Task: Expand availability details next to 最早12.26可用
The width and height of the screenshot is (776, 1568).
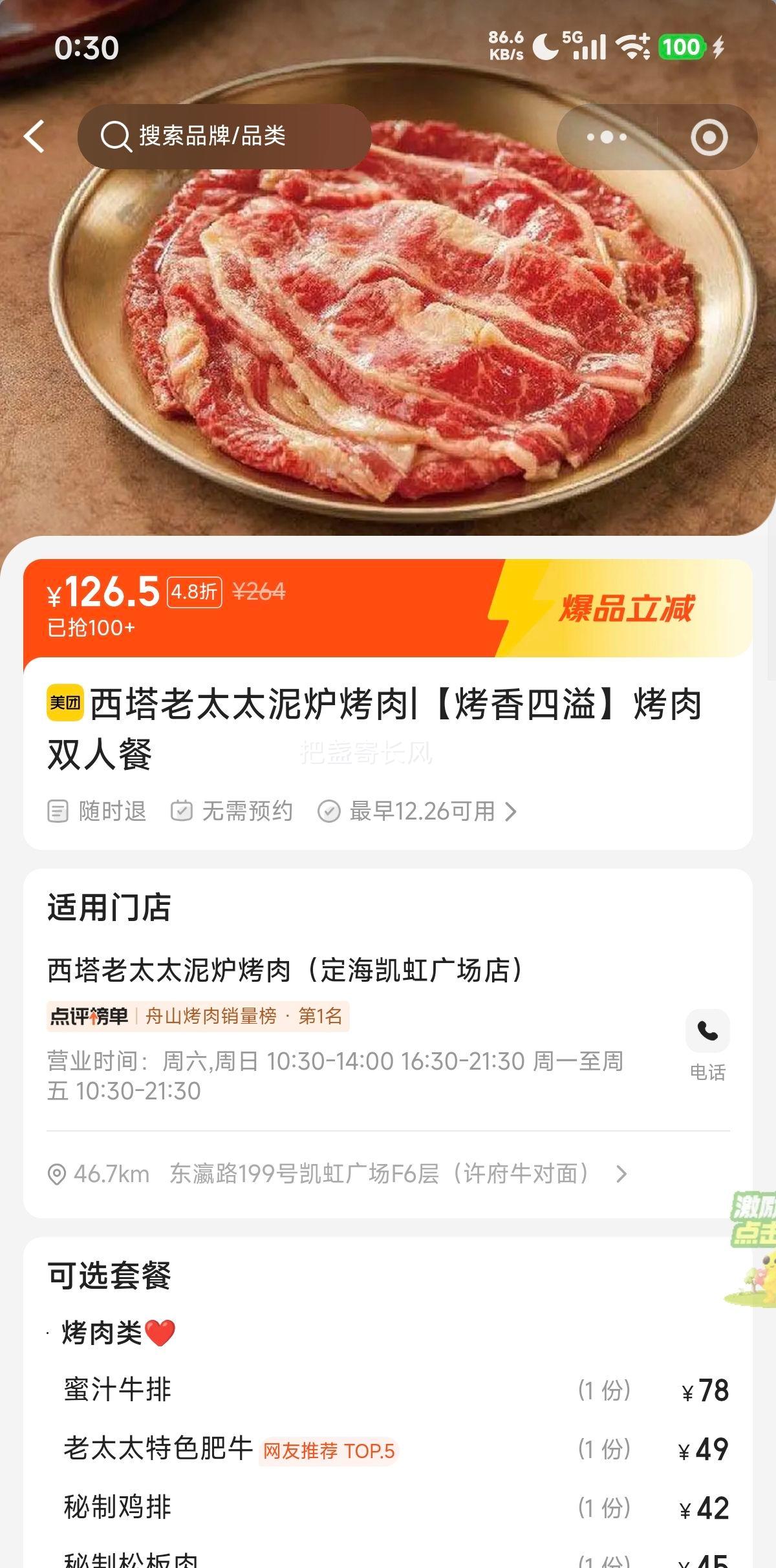Action: (x=511, y=812)
